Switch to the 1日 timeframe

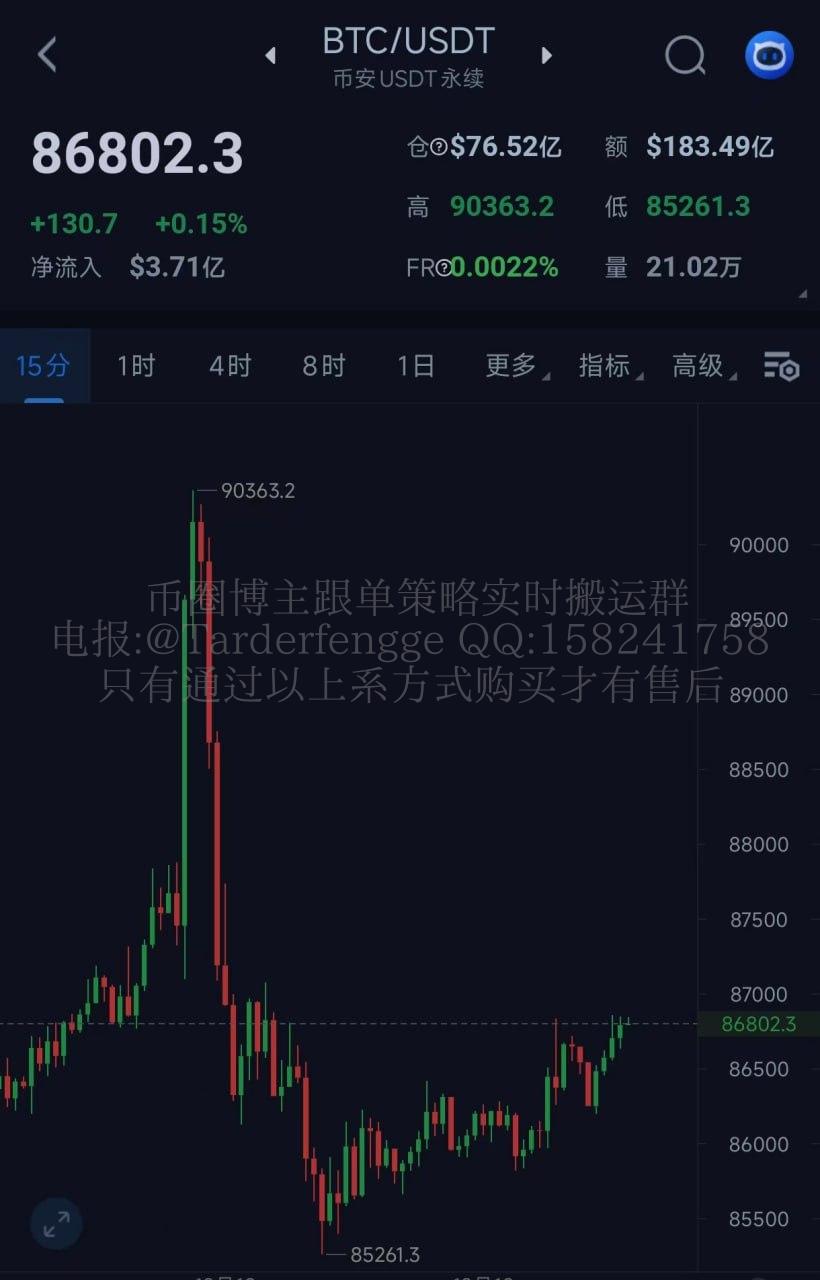click(416, 366)
